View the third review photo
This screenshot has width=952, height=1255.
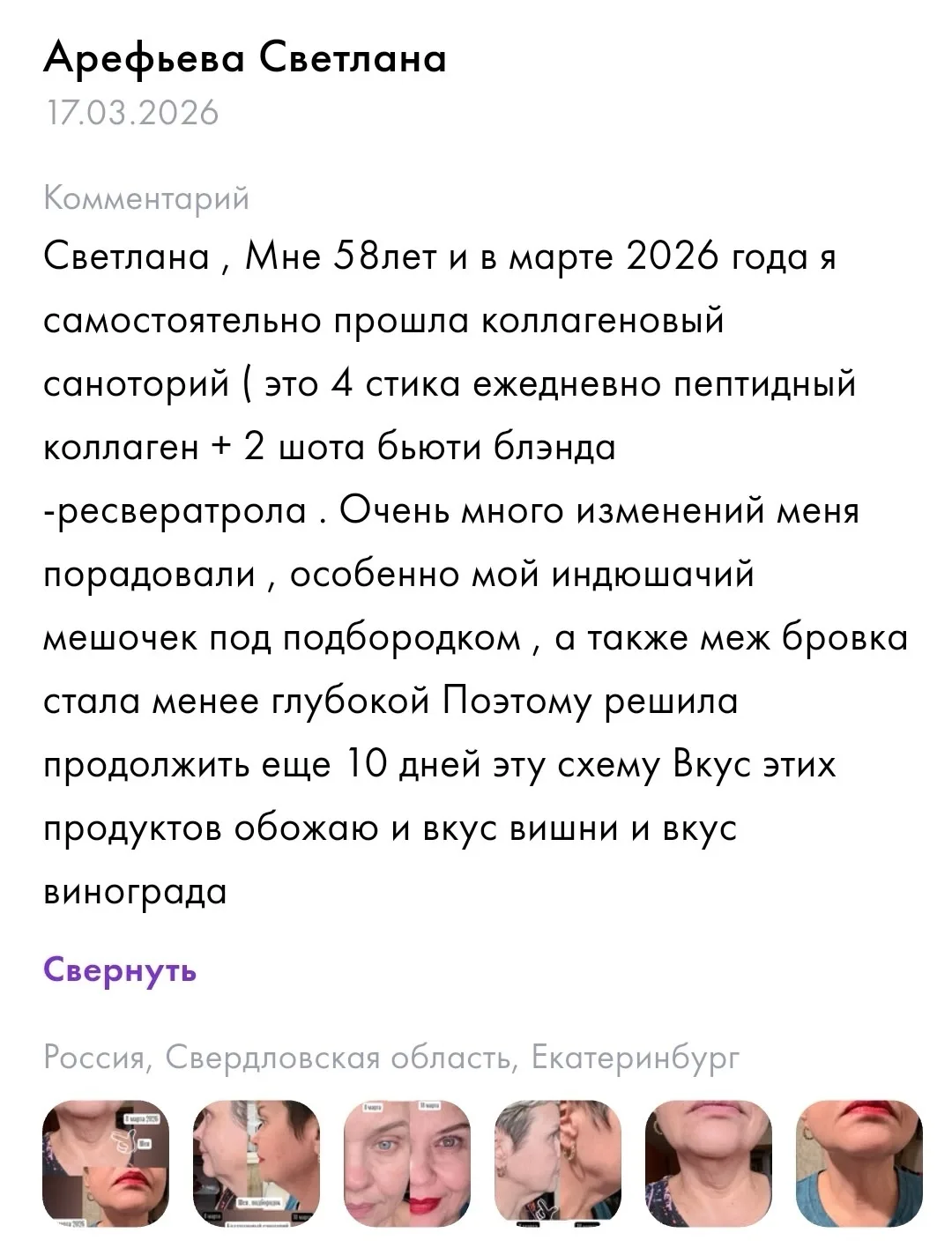click(x=407, y=1162)
